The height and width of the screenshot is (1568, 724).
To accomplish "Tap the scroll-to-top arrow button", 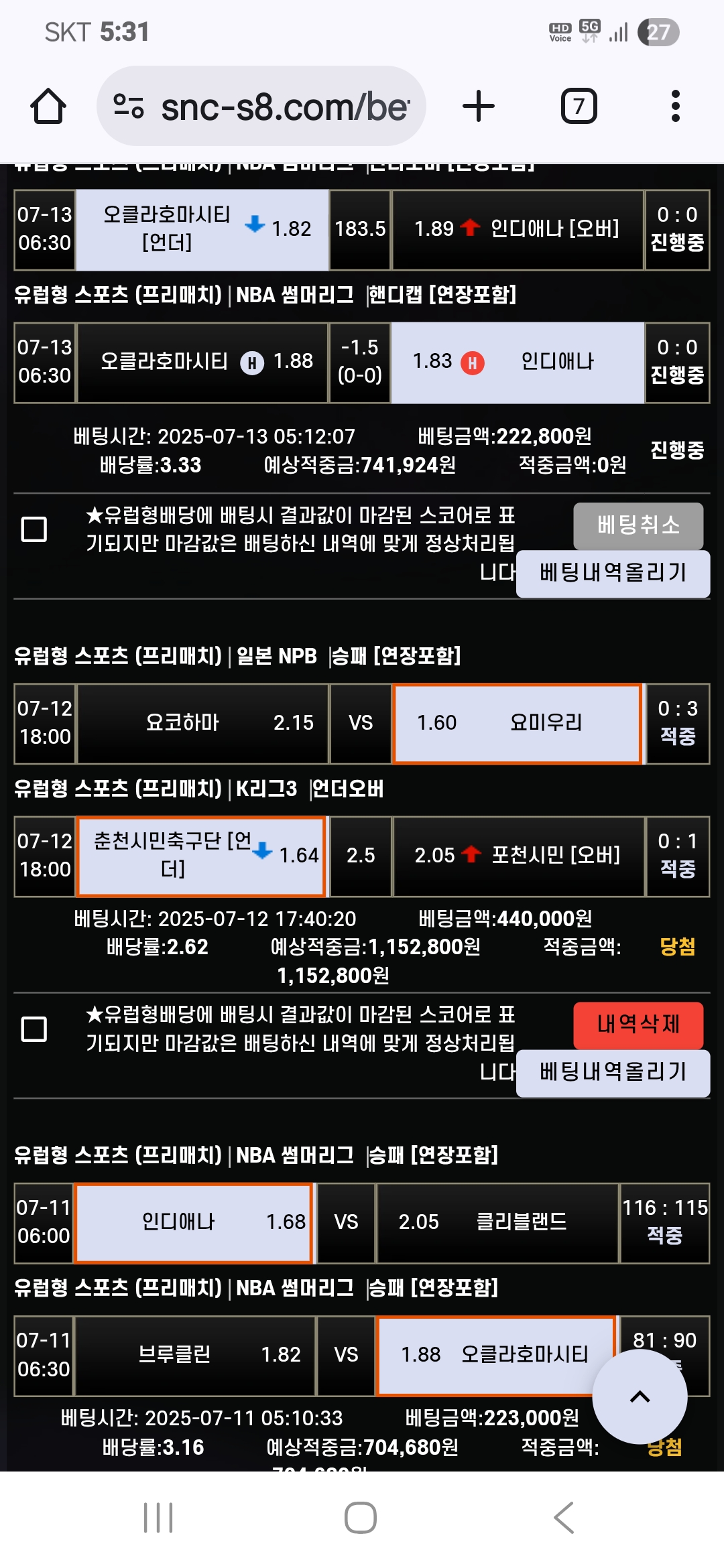I will pos(640,1396).
